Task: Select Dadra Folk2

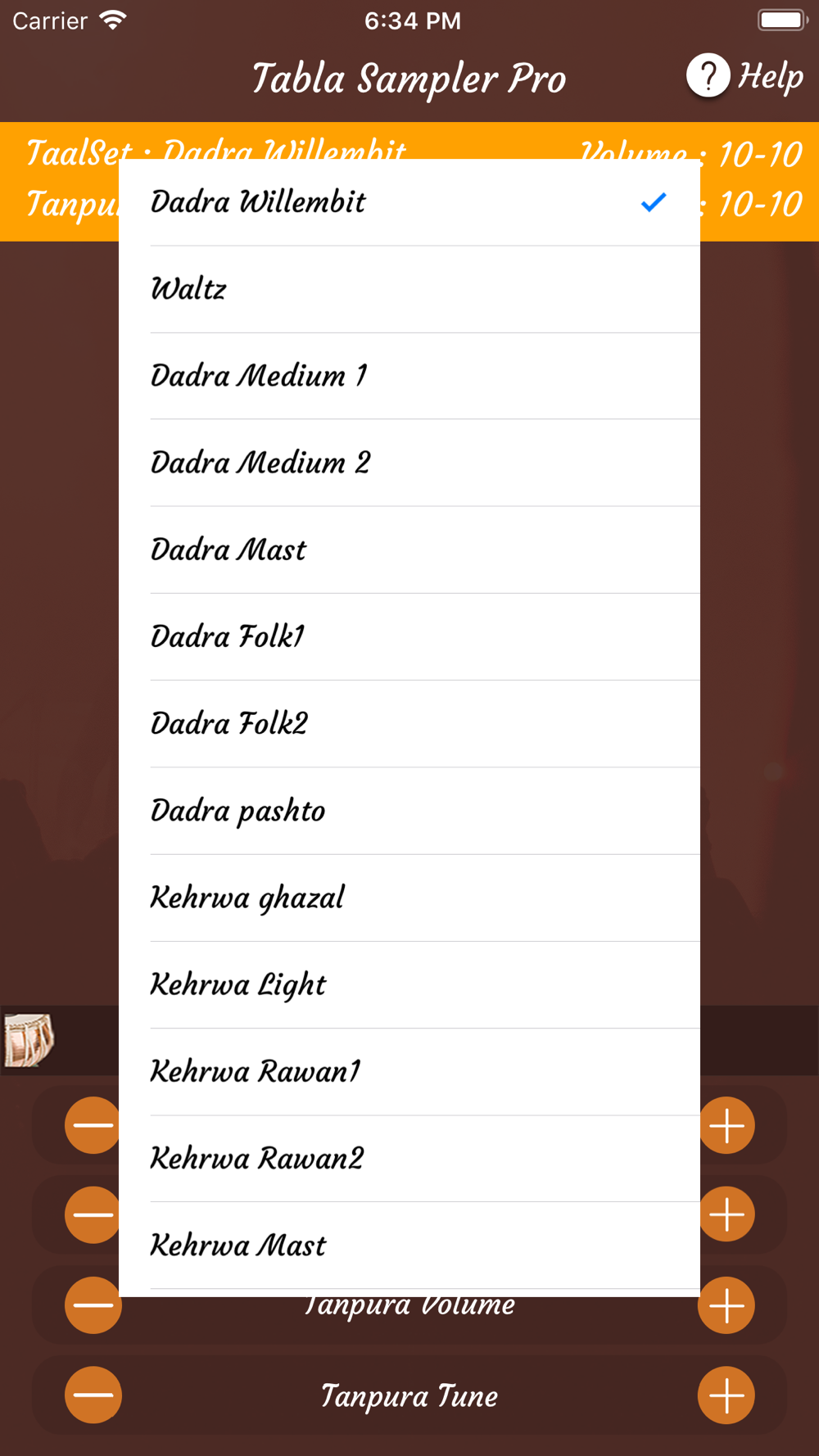Action: [x=408, y=724]
